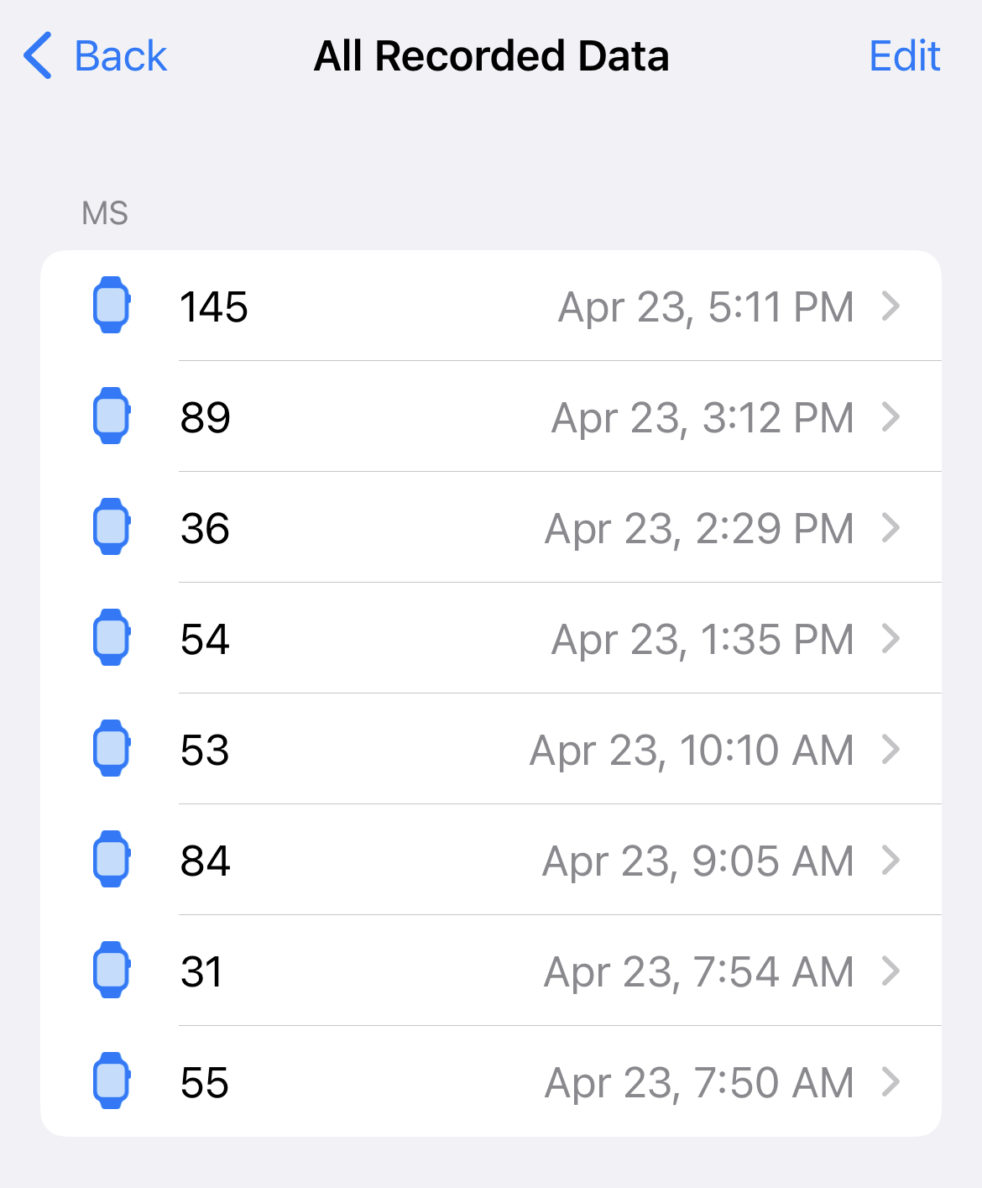Screen dimensions: 982x1188
Task: Click the MS section header label
Action: coord(105,212)
